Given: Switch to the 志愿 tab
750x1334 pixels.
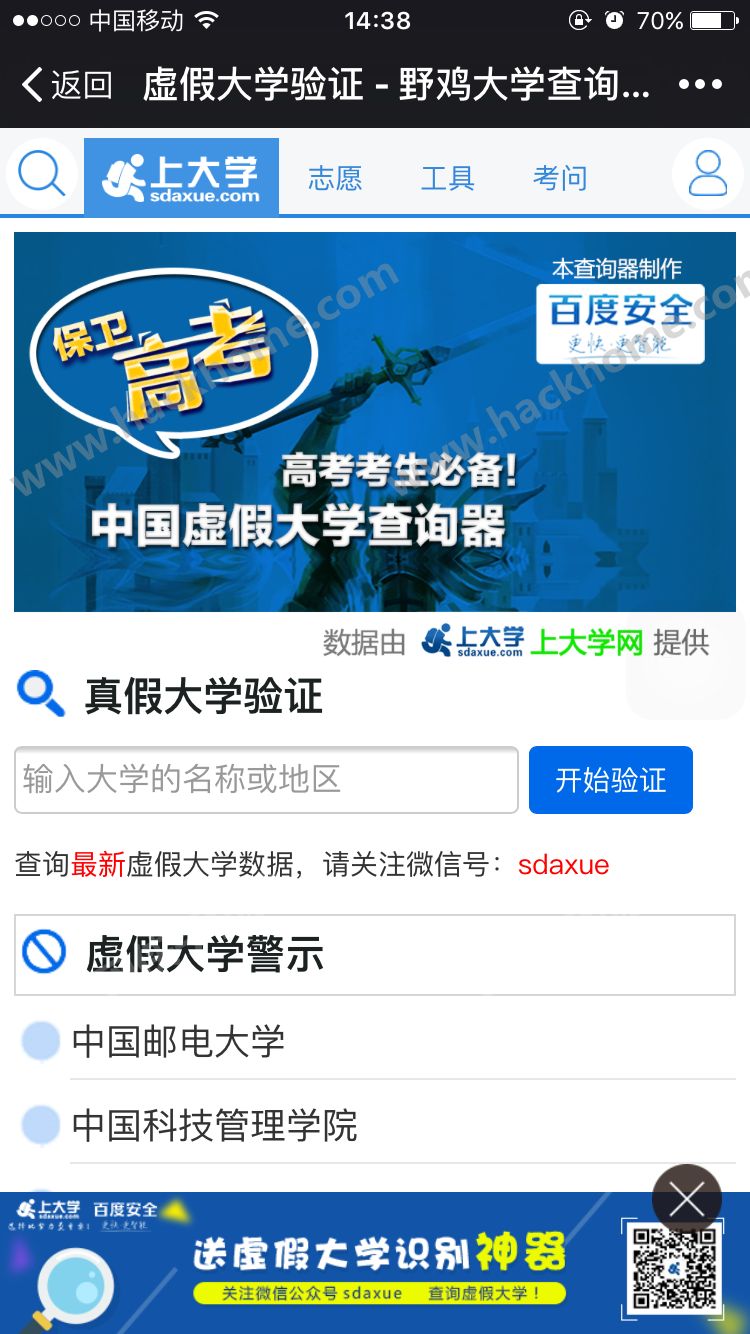Looking at the screenshot, I should [x=335, y=178].
